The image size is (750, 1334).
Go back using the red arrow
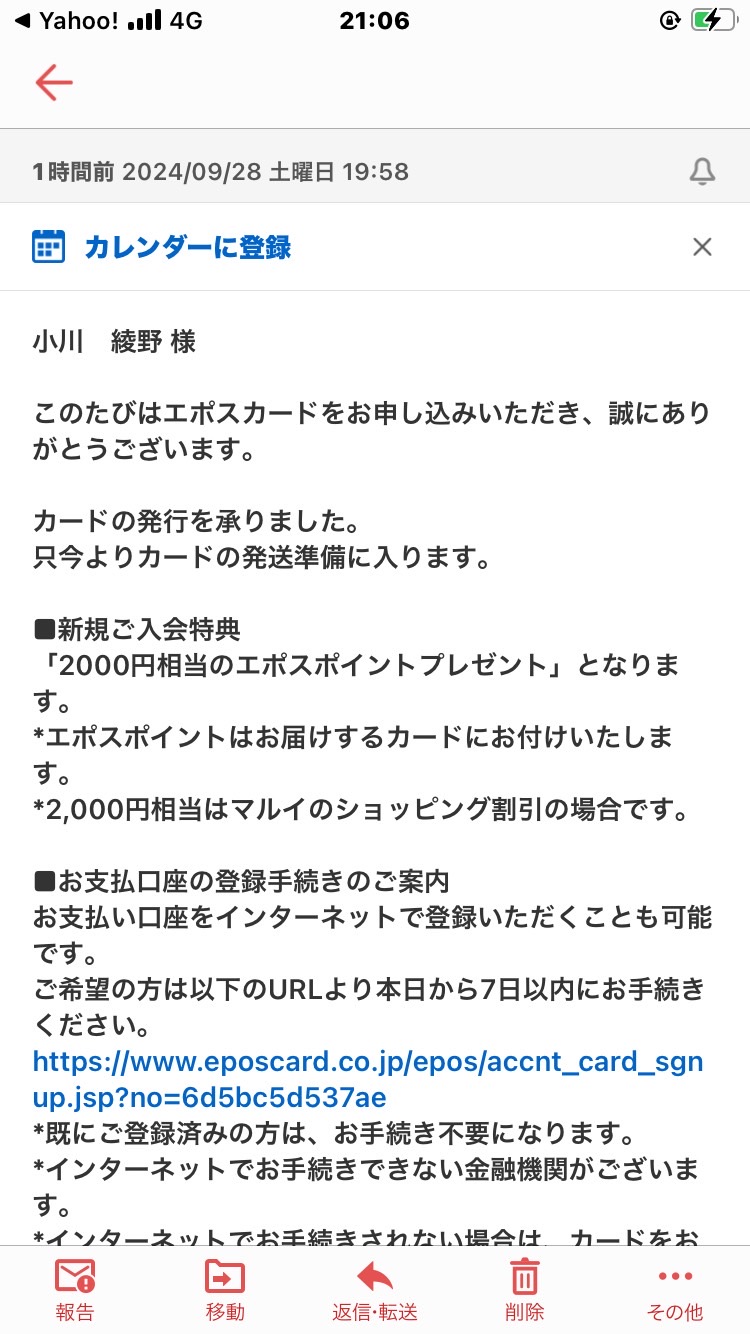(54, 83)
